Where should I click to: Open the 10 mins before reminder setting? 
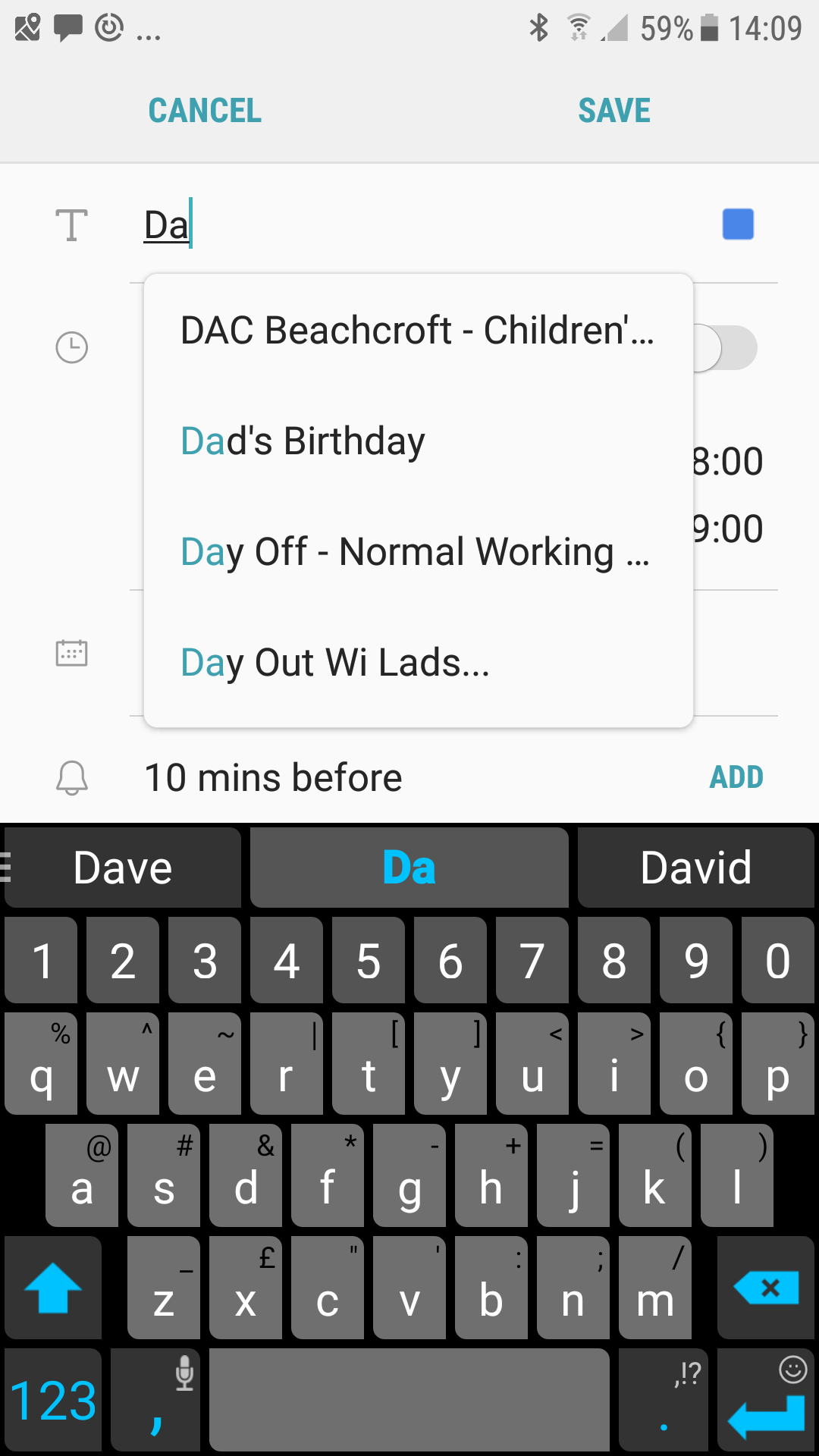tap(273, 778)
